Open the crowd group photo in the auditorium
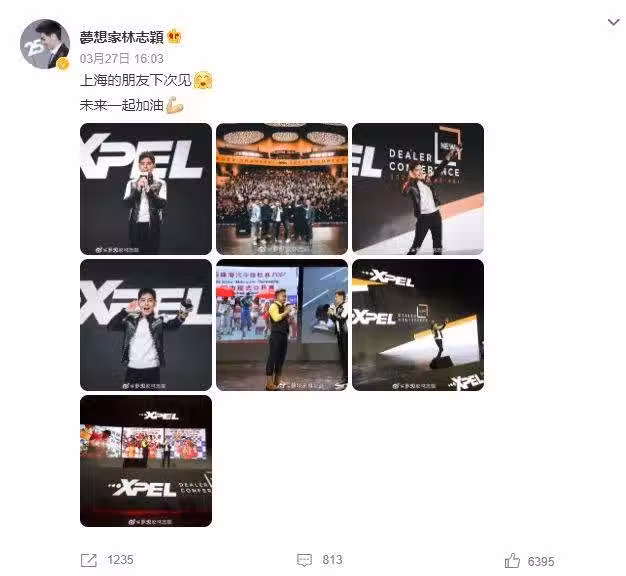The image size is (626, 576). point(282,189)
